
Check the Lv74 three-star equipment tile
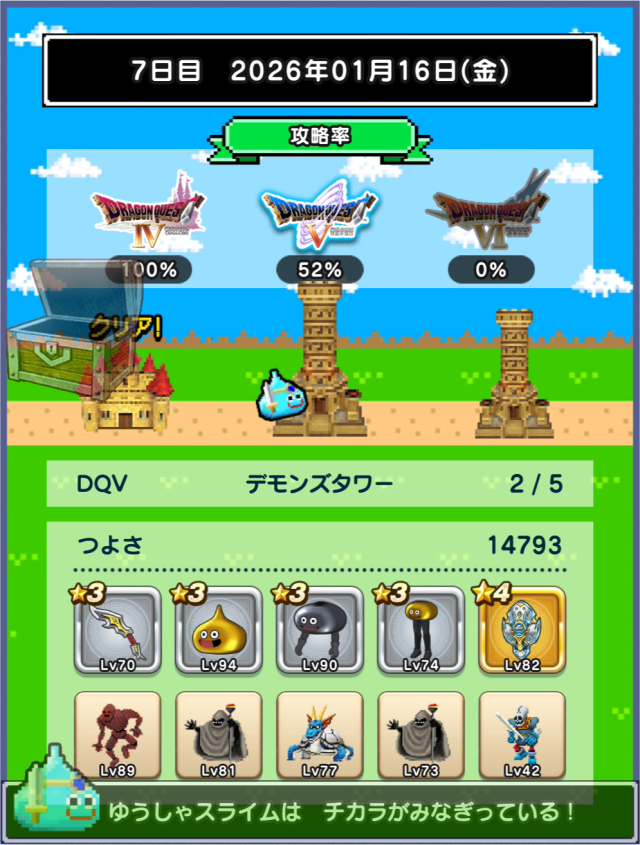(421, 632)
